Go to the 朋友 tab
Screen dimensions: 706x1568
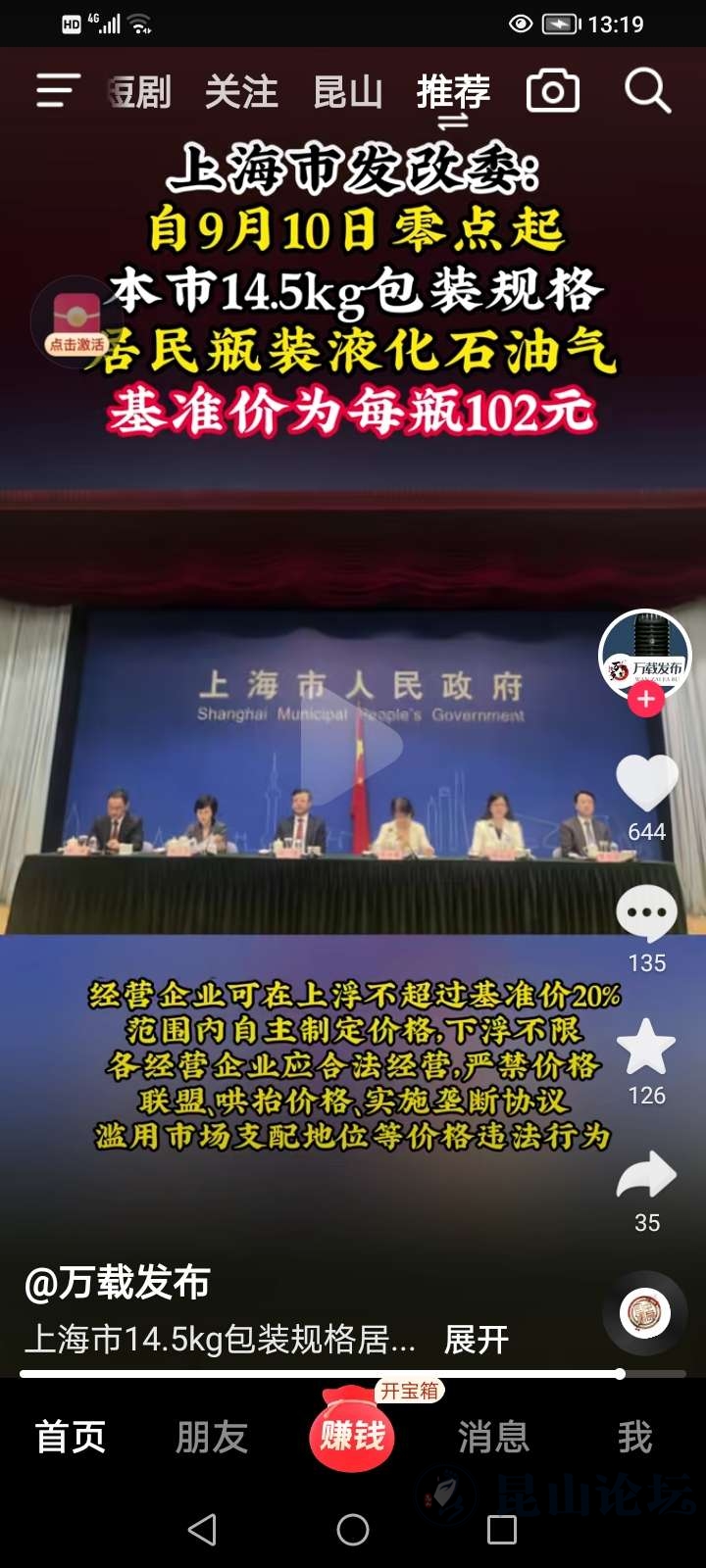point(211,1437)
